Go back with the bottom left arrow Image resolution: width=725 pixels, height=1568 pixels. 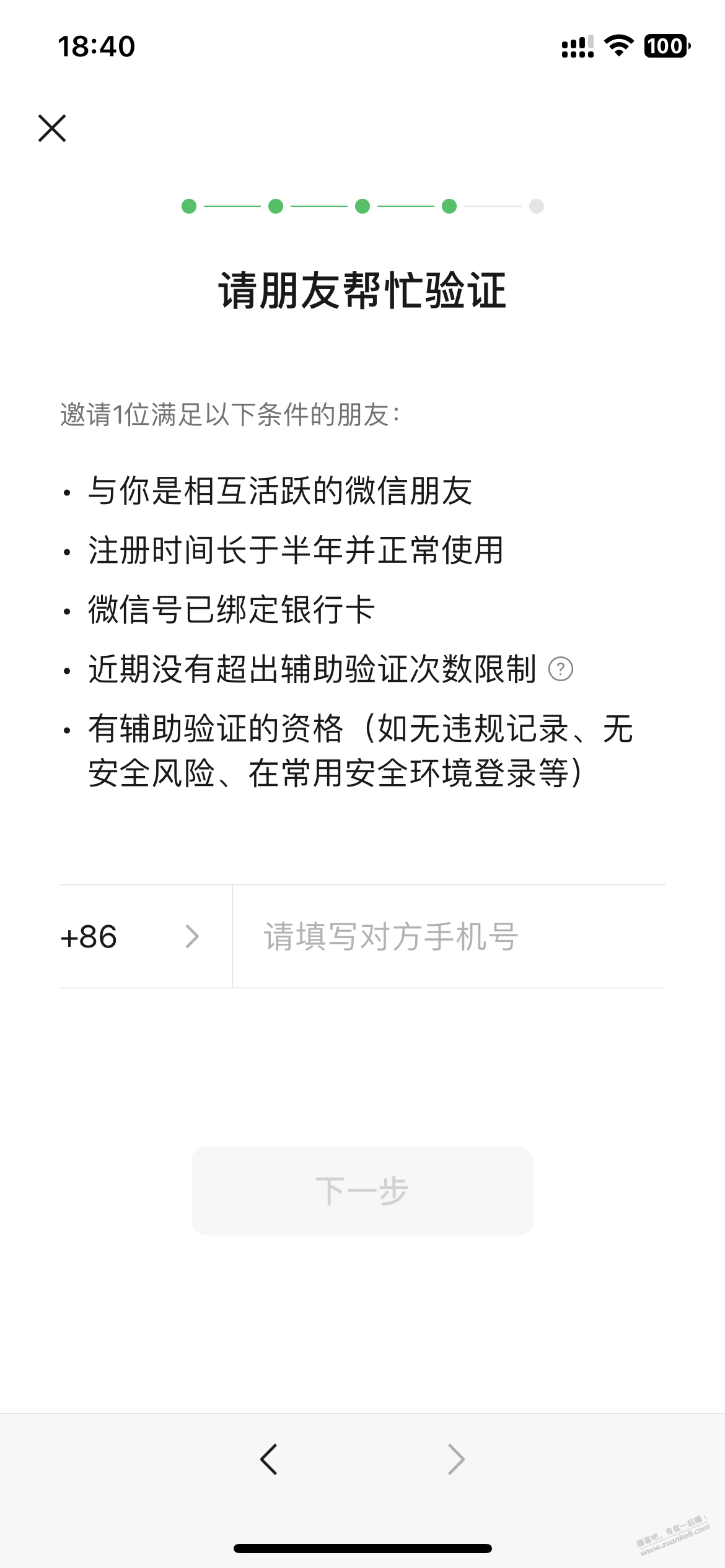tap(269, 1459)
